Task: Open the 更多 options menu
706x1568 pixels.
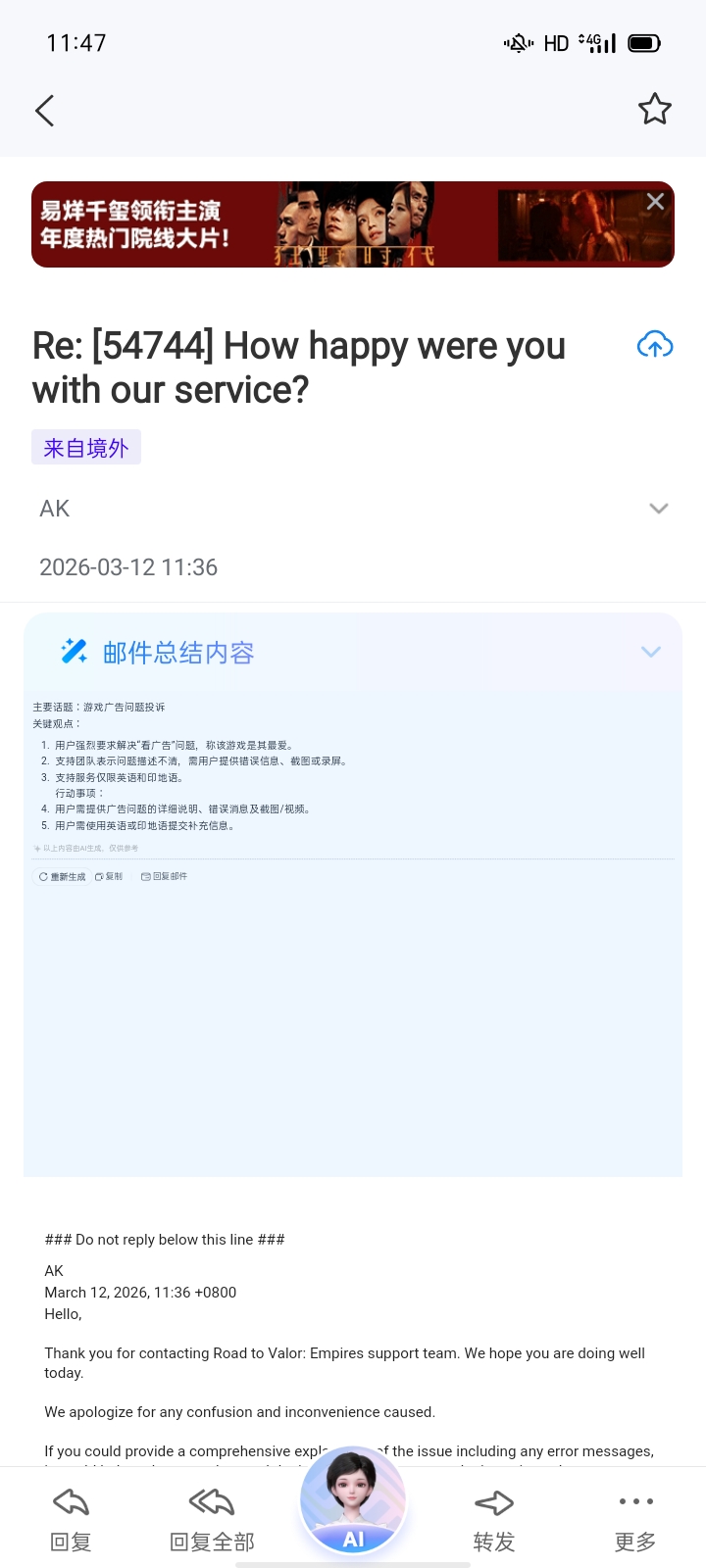Action: (x=634, y=1519)
